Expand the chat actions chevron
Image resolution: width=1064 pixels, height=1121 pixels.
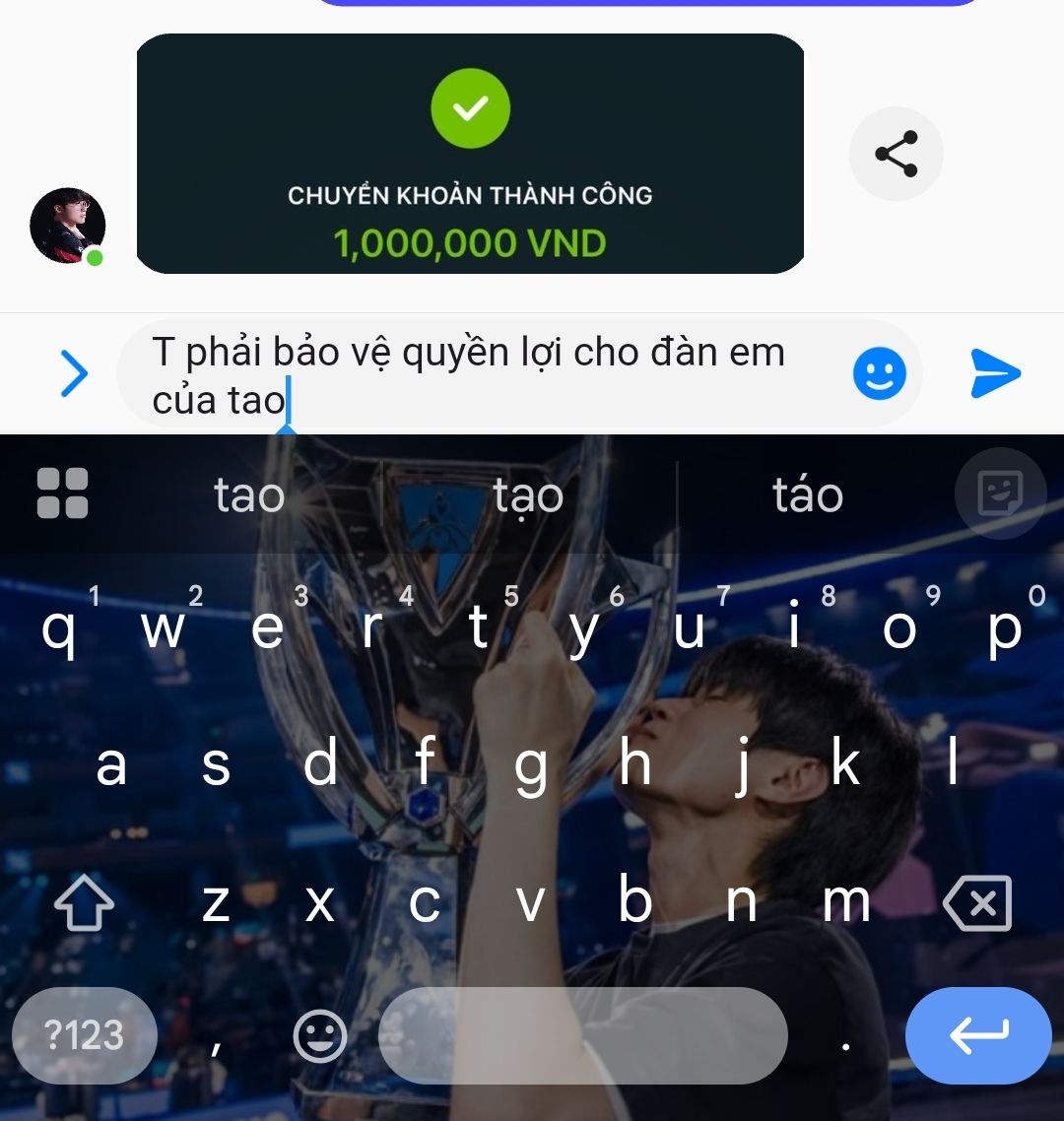[x=74, y=374]
